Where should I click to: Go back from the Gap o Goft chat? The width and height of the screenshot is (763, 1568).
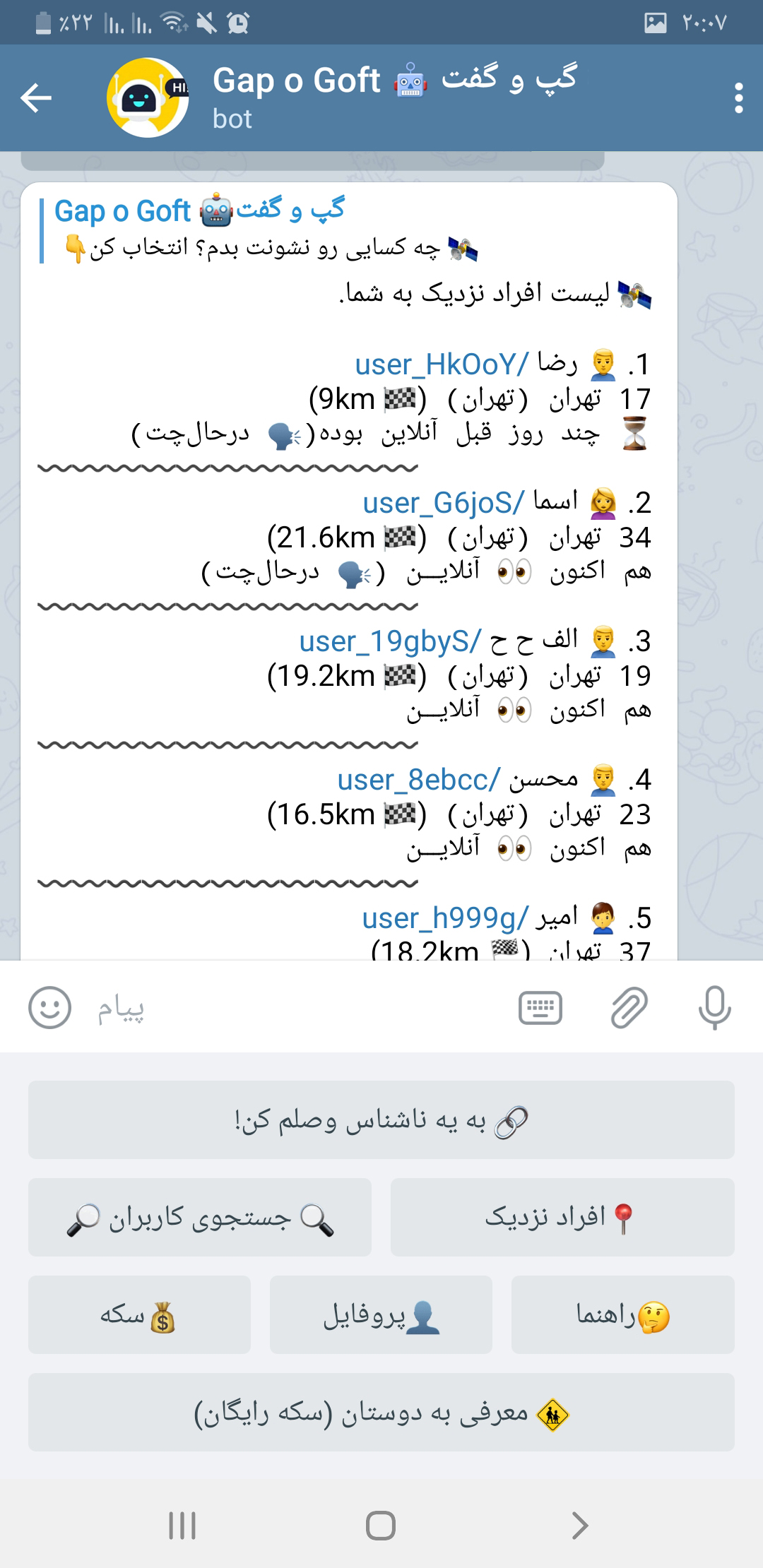pyautogui.click(x=37, y=97)
